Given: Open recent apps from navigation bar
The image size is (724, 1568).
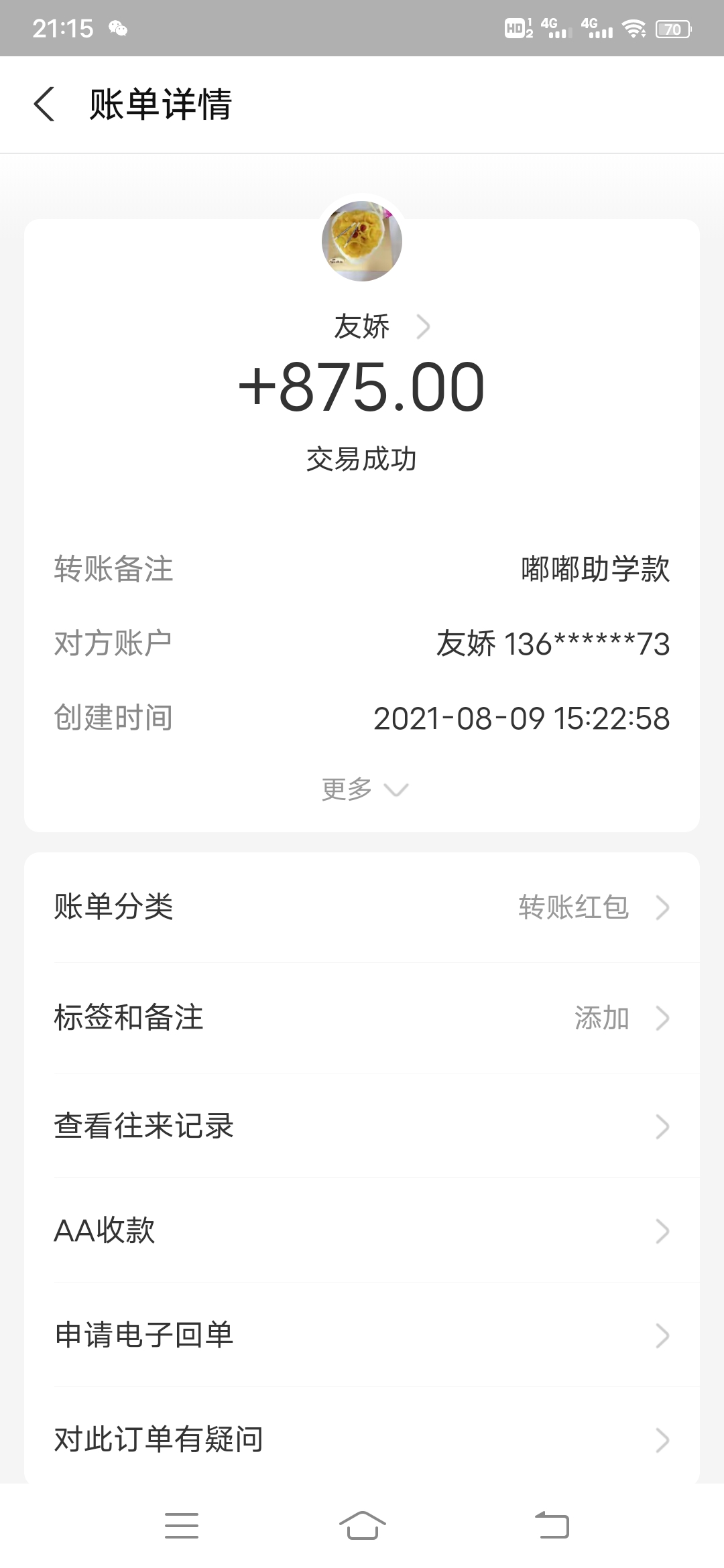Looking at the screenshot, I should click(x=181, y=1526).
